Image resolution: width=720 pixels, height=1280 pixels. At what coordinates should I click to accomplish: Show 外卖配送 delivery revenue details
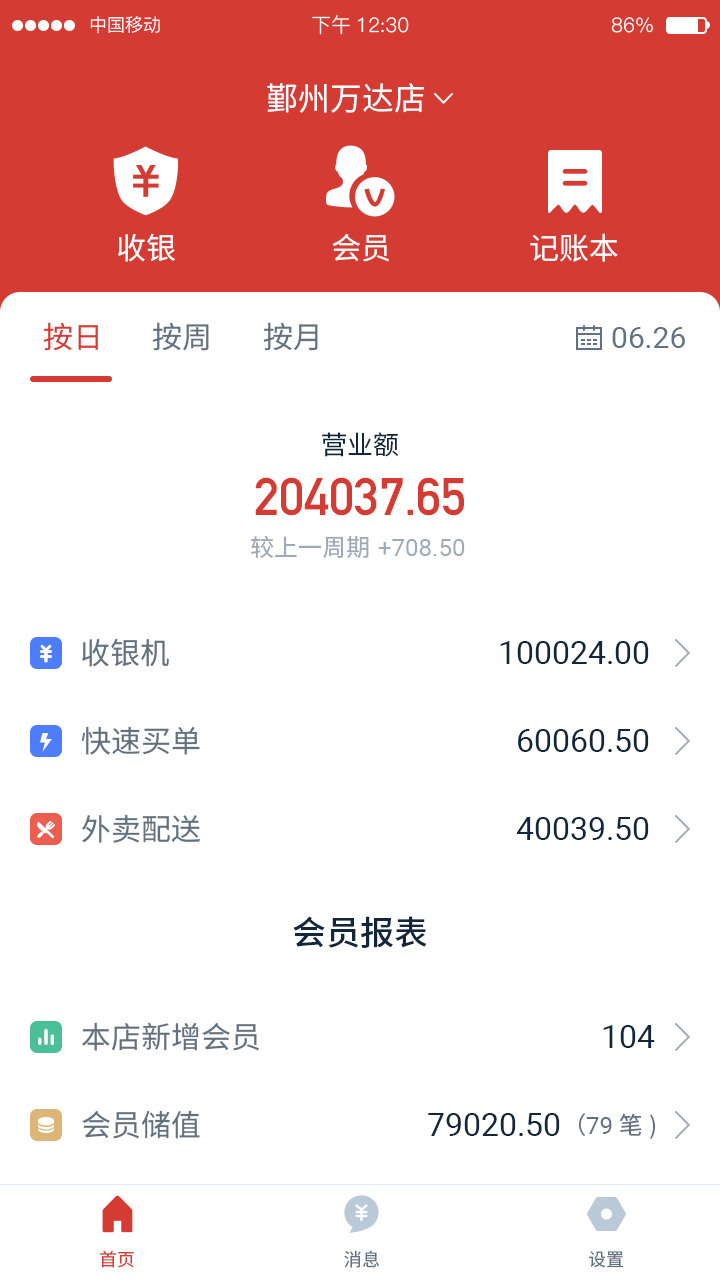tap(360, 829)
